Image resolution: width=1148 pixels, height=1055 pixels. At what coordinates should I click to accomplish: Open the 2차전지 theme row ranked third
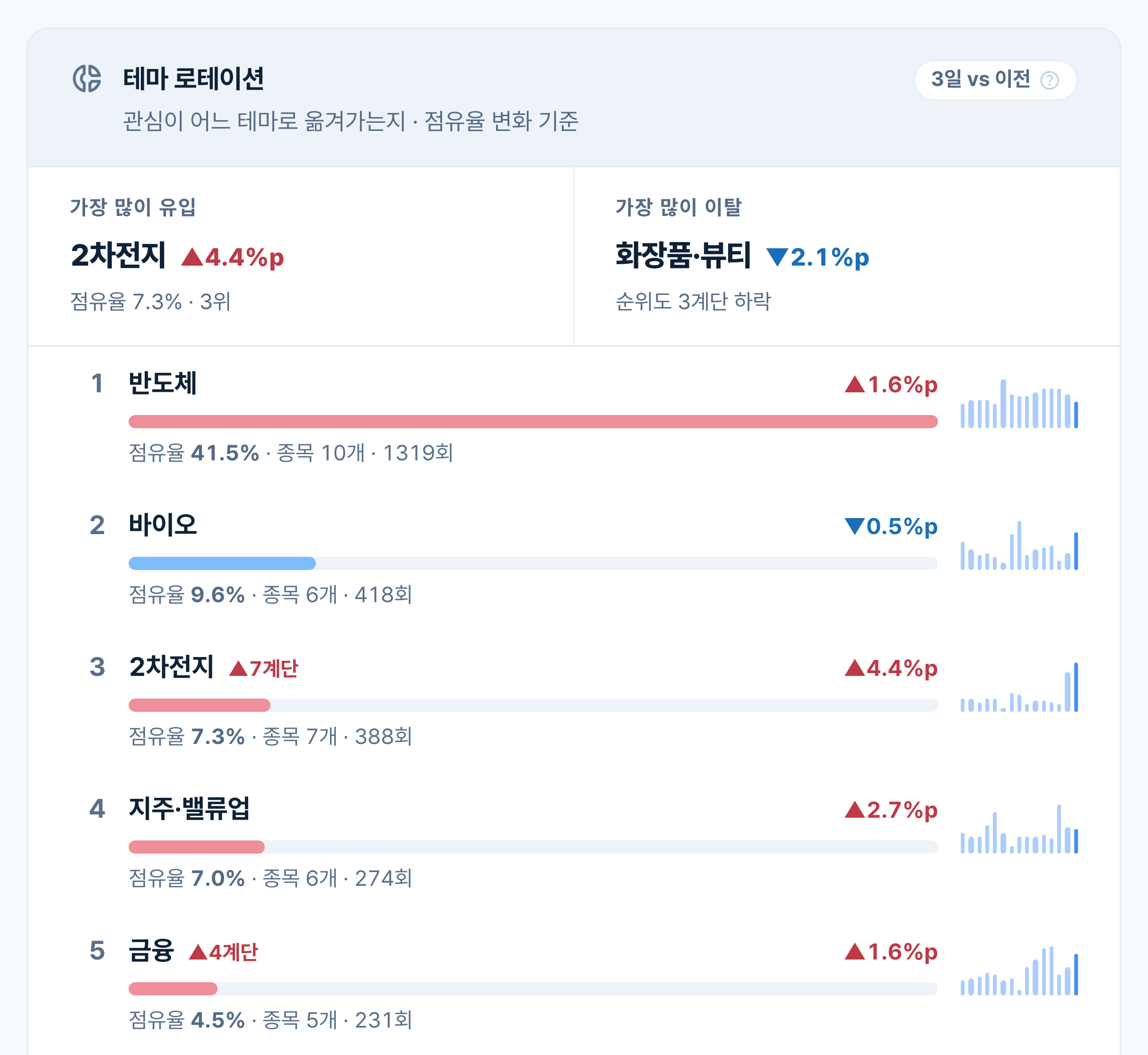tap(574, 701)
